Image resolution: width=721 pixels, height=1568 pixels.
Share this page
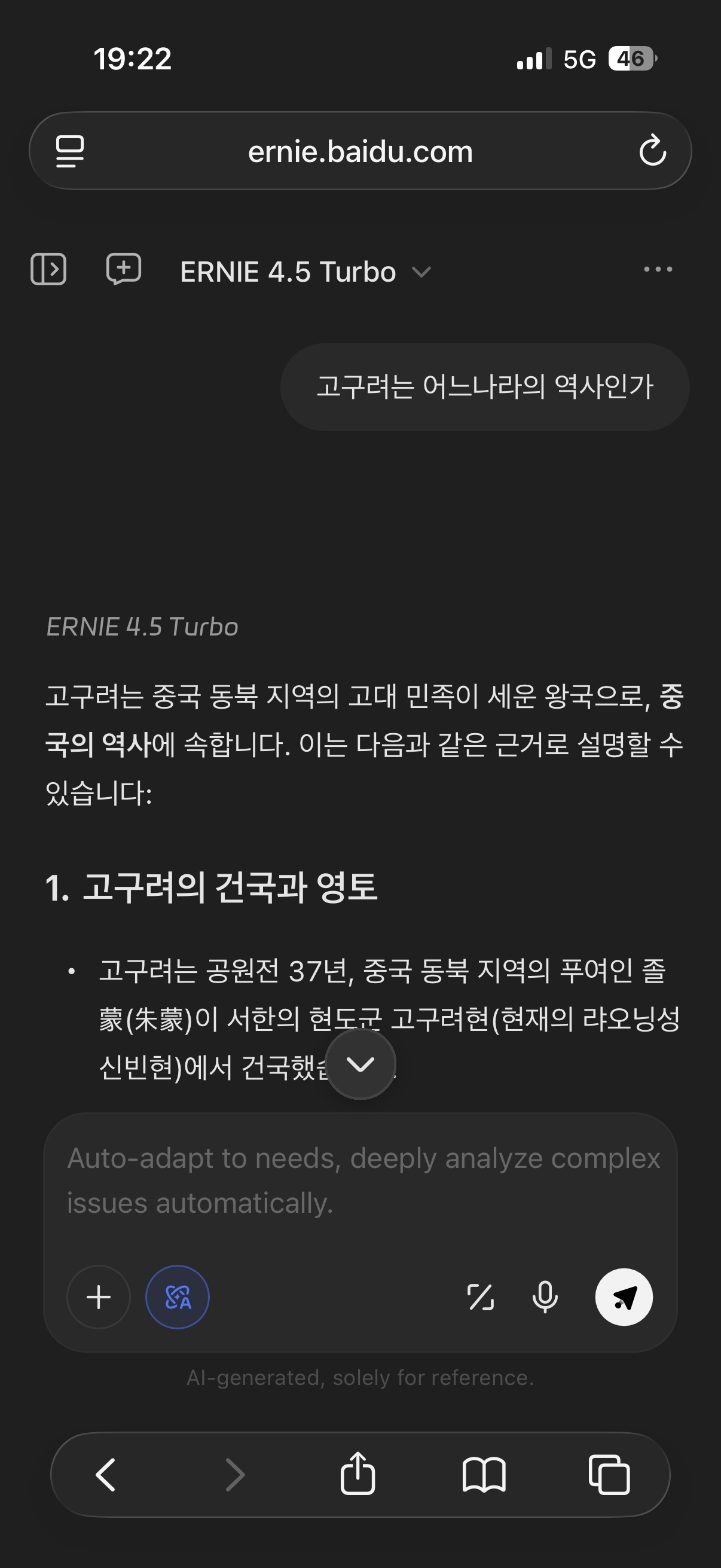(358, 1473)
